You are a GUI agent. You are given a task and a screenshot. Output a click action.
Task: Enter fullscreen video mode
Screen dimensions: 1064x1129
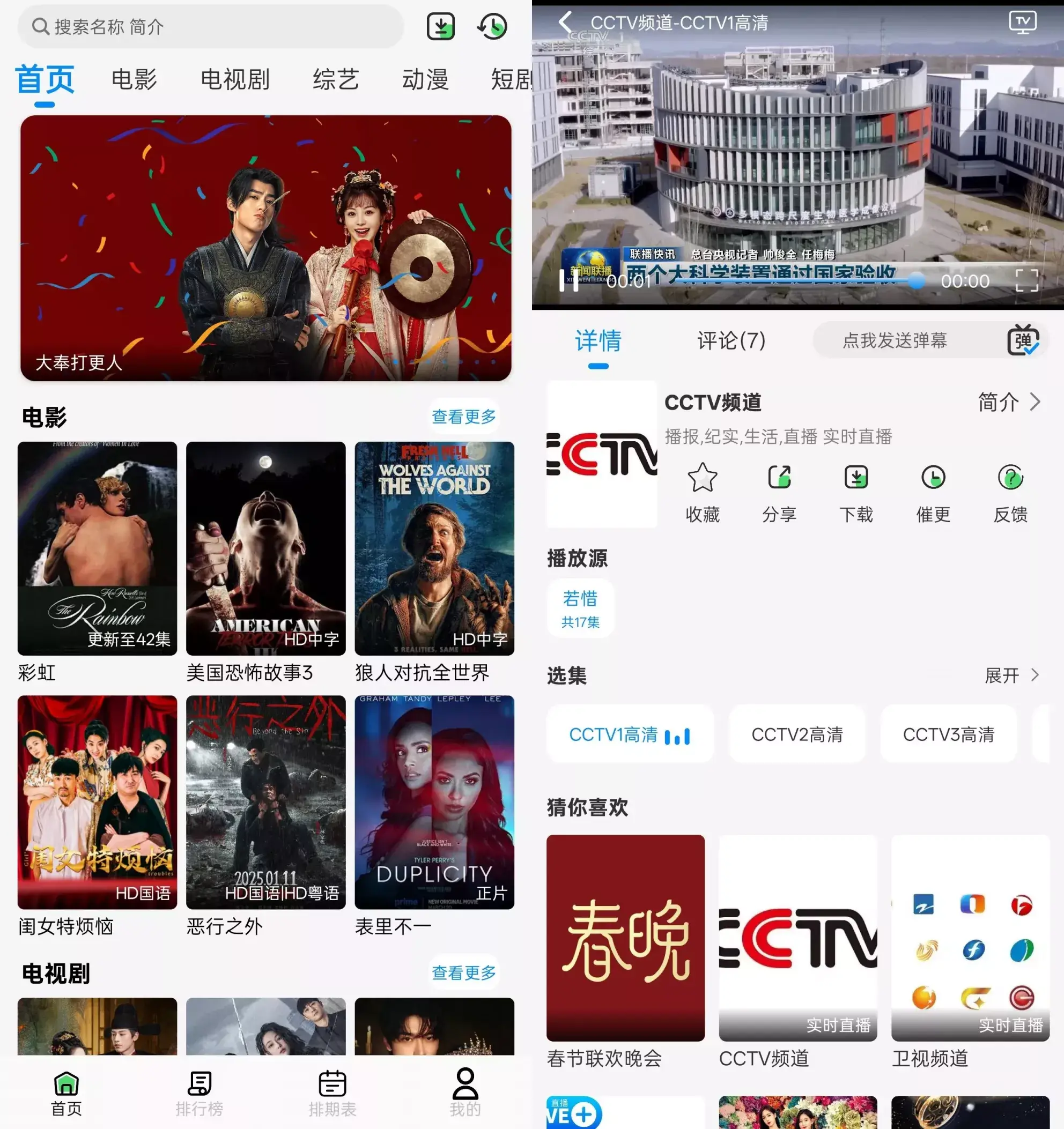pos(1026,280)
